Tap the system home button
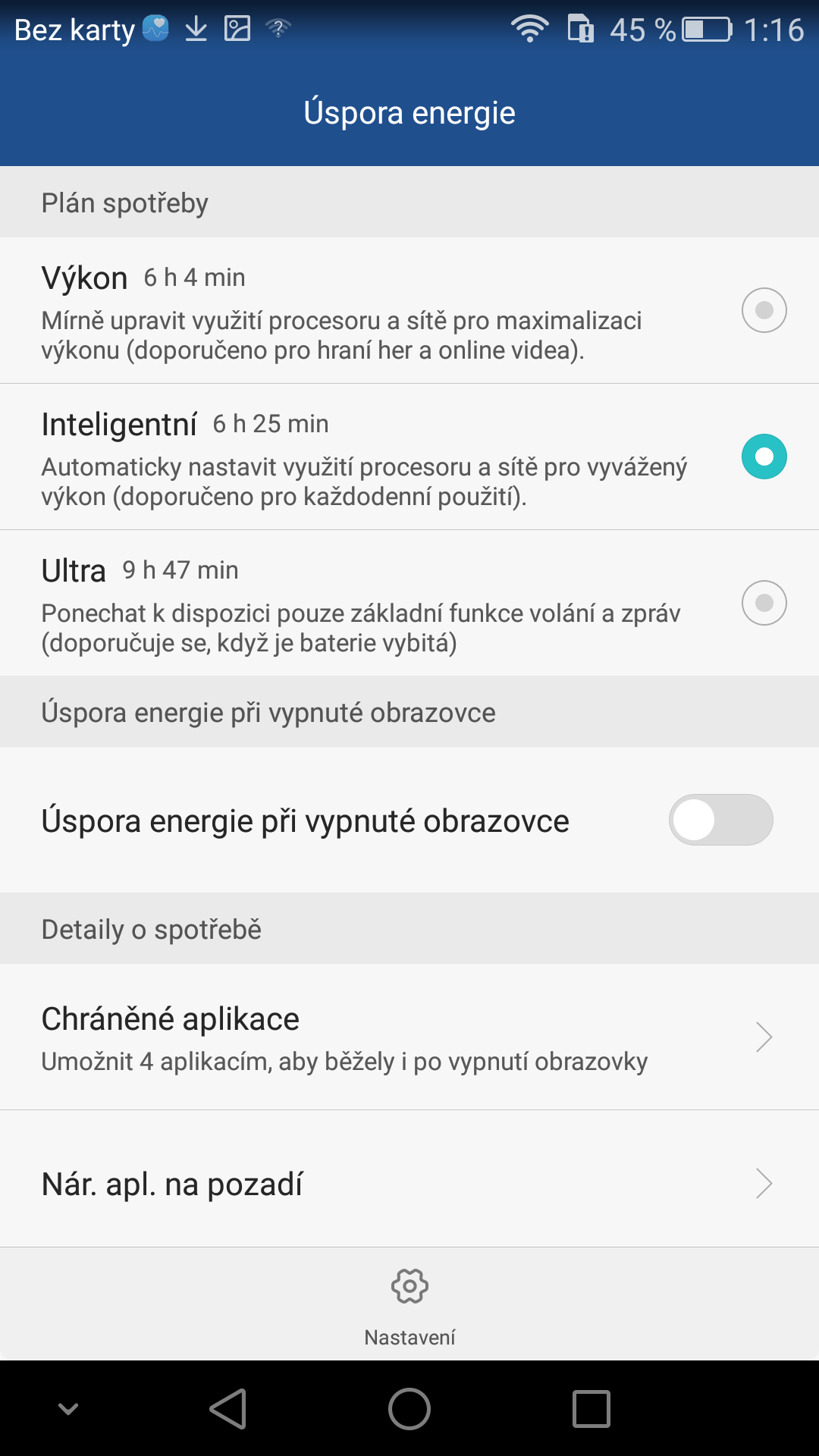 pyautogui.click(x=409, y=1409)
